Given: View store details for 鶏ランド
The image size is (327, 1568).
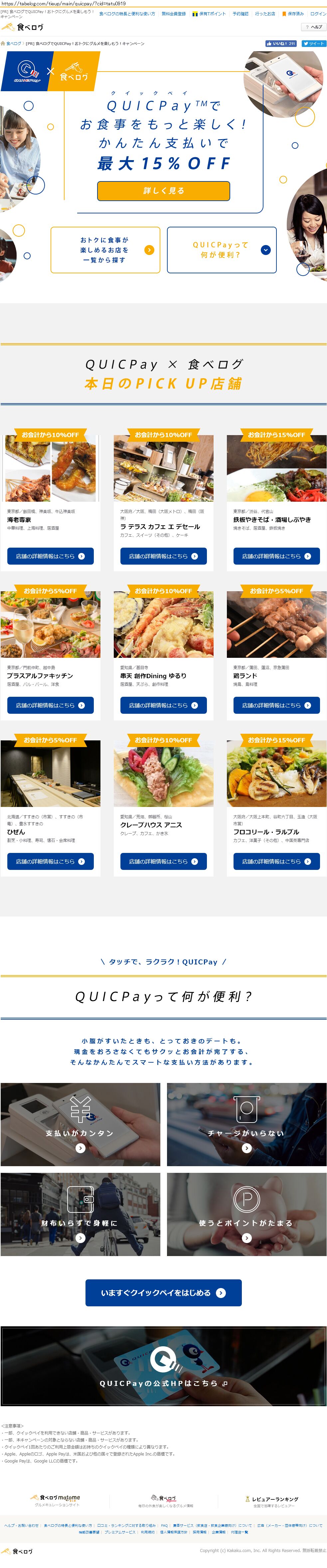Looking at the screenshot, I should 276,705.
